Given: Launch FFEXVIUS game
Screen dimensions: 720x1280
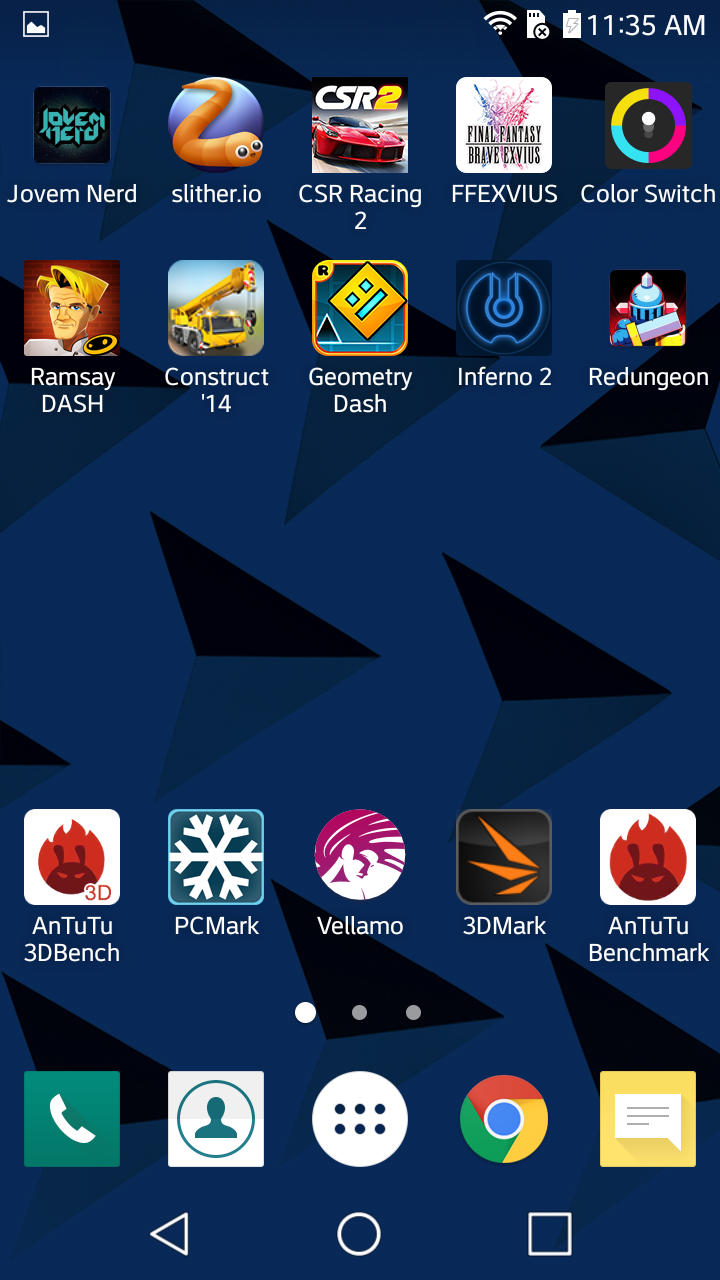Looking at the screenshot, I should [504, 126].
